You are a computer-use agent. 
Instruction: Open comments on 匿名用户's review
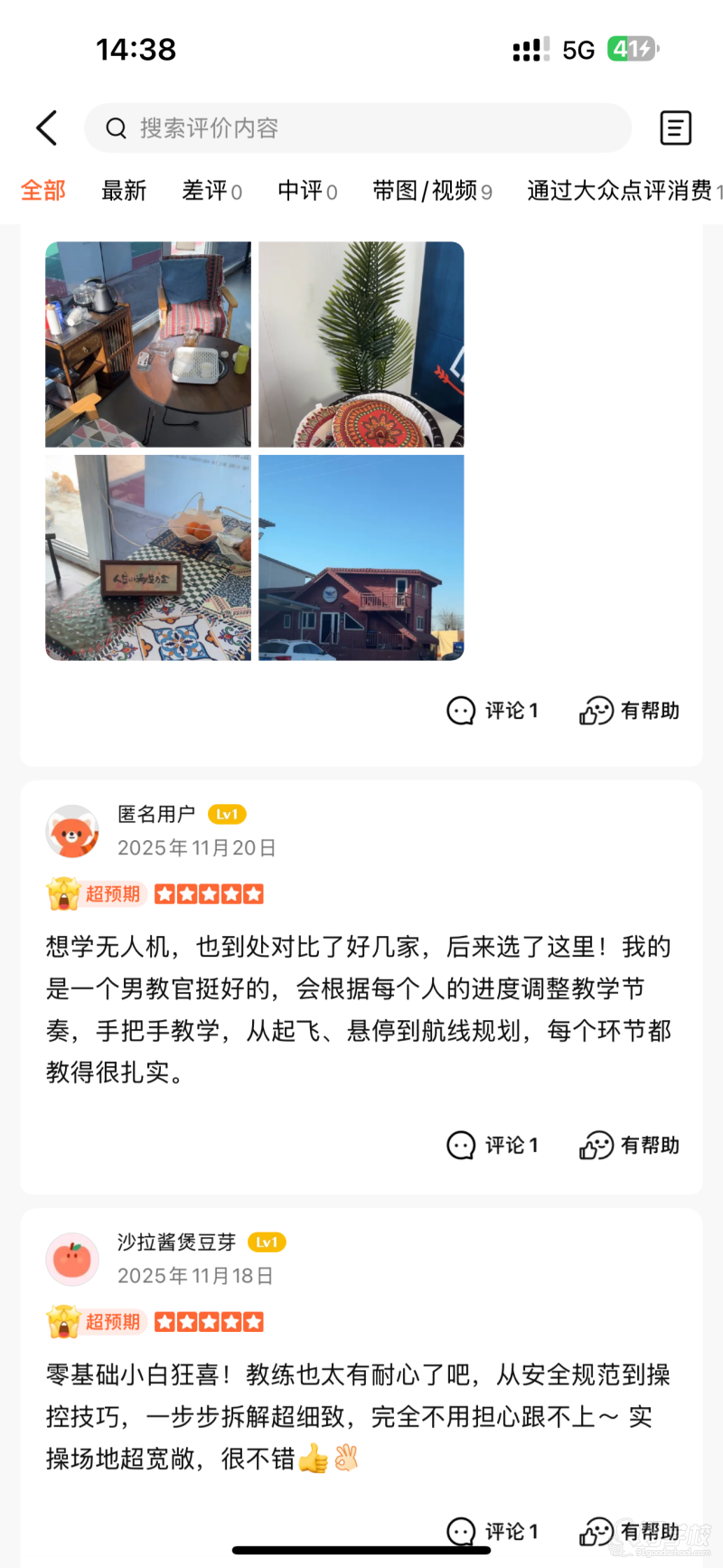point(493,1146)
